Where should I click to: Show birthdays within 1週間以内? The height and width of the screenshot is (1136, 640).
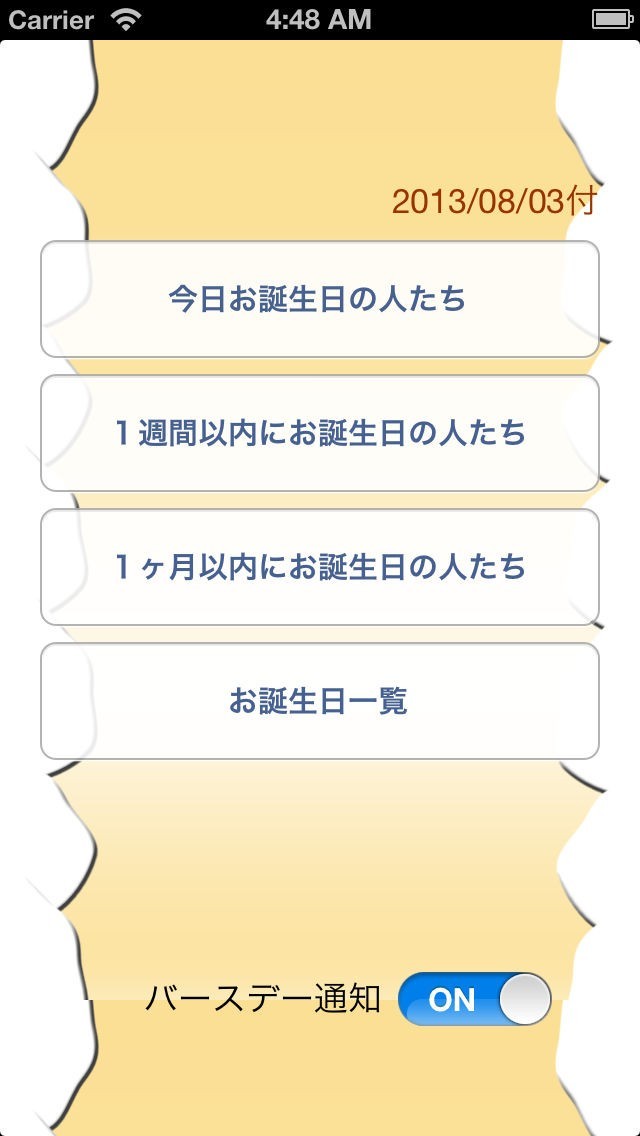[x=319, y=433]
